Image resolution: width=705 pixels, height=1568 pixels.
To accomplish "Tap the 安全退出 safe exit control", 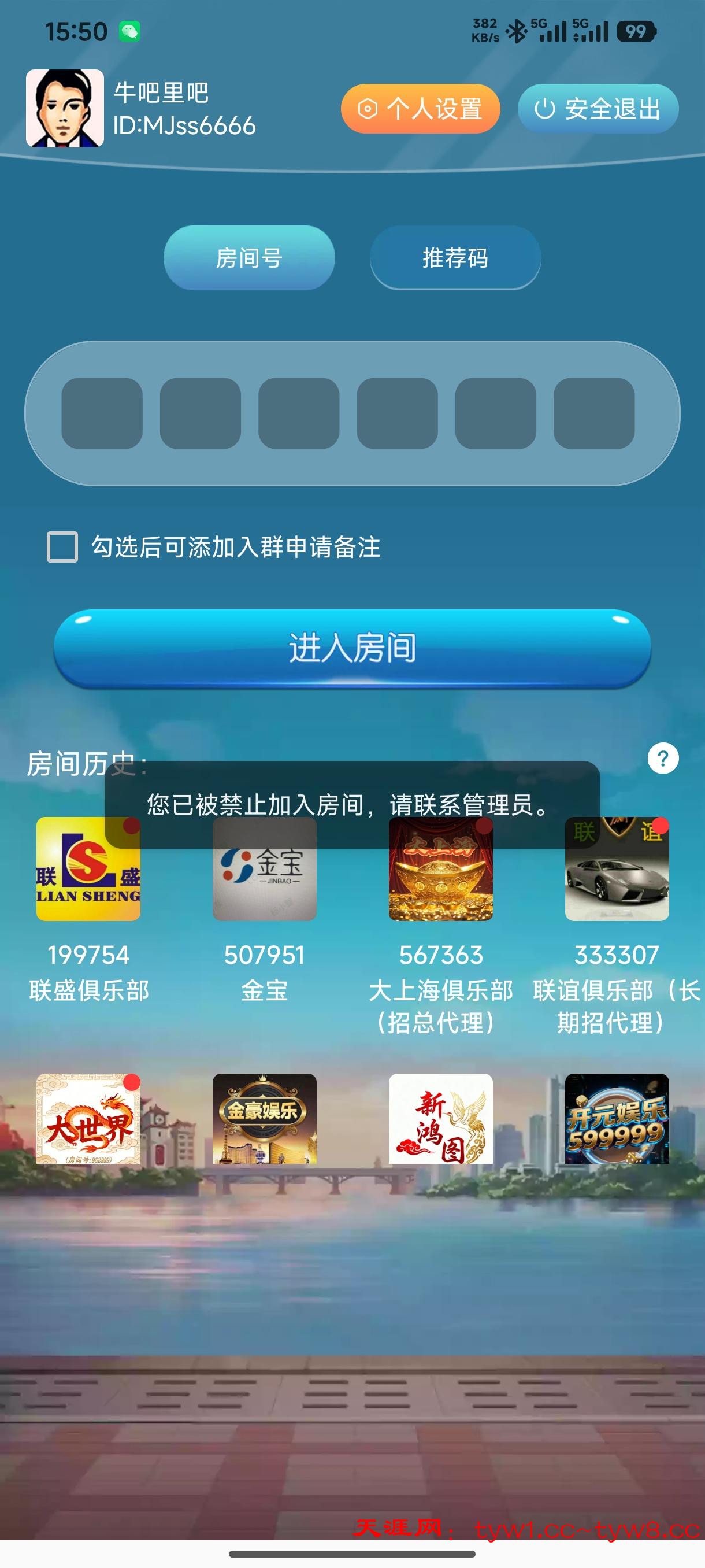I will click(x=598, y=108).
